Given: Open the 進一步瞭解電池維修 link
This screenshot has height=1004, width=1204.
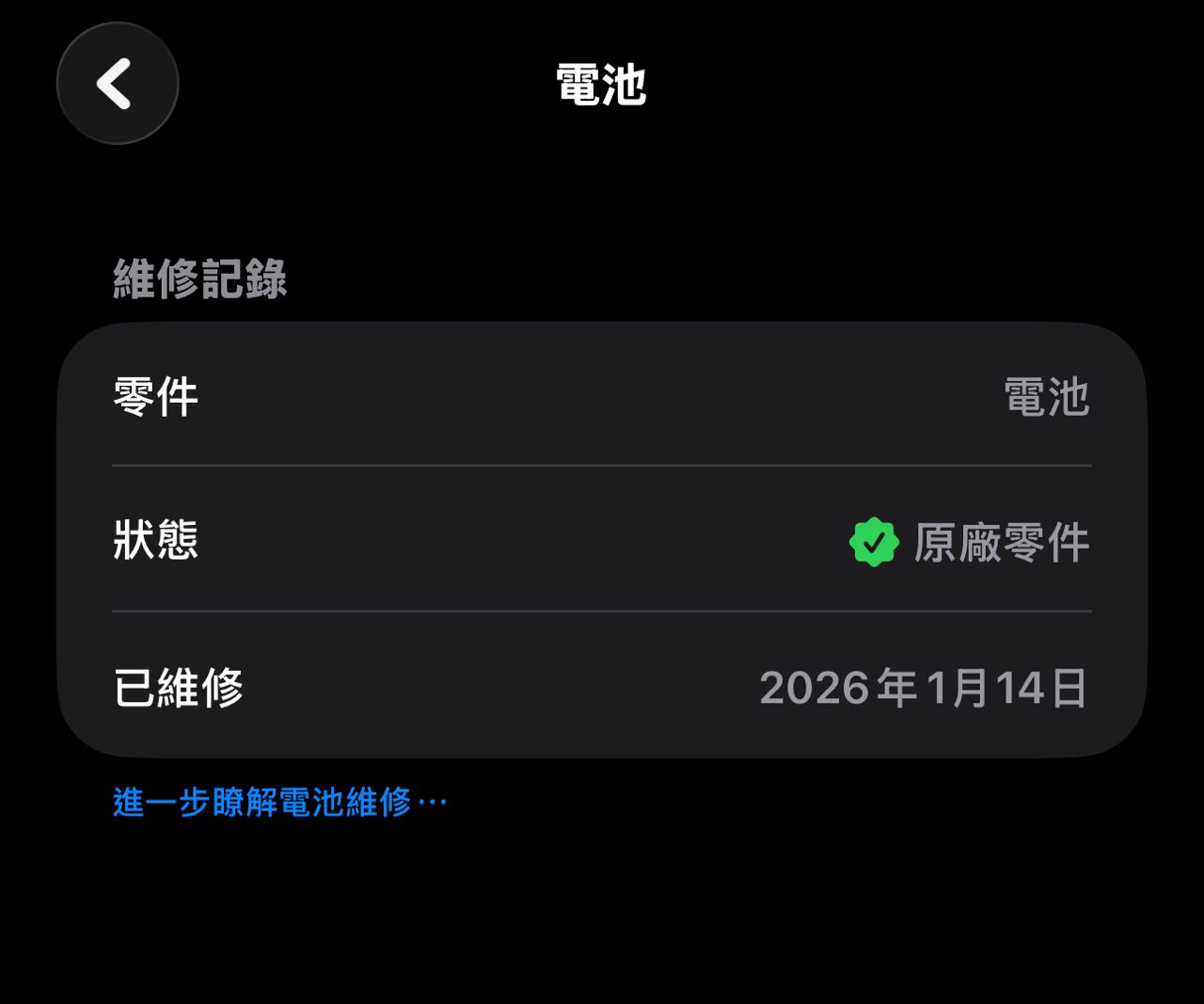Looking at the screenshot, I should 279,803.
